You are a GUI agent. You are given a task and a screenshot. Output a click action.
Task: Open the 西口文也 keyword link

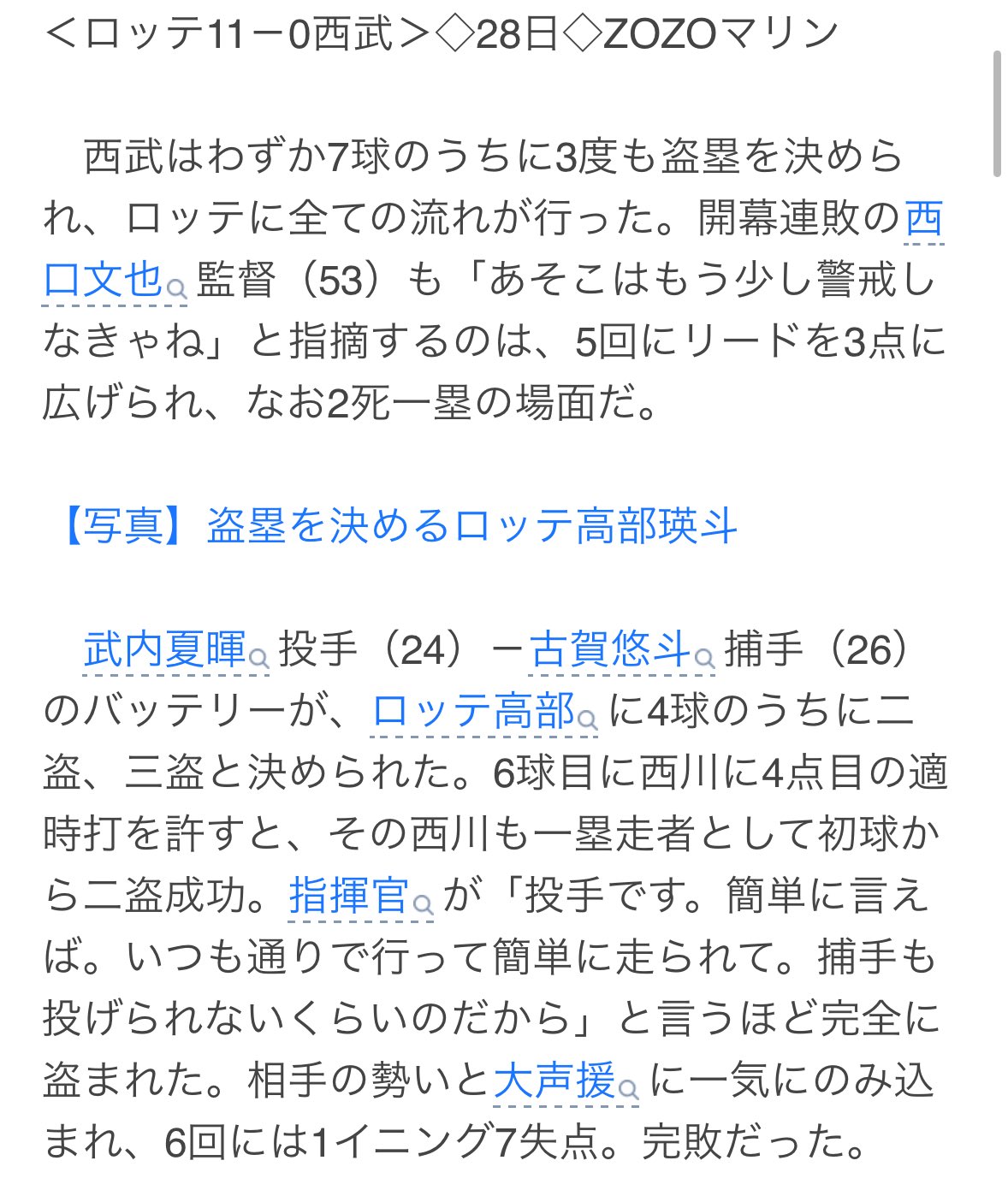click(x=103, y=280)
